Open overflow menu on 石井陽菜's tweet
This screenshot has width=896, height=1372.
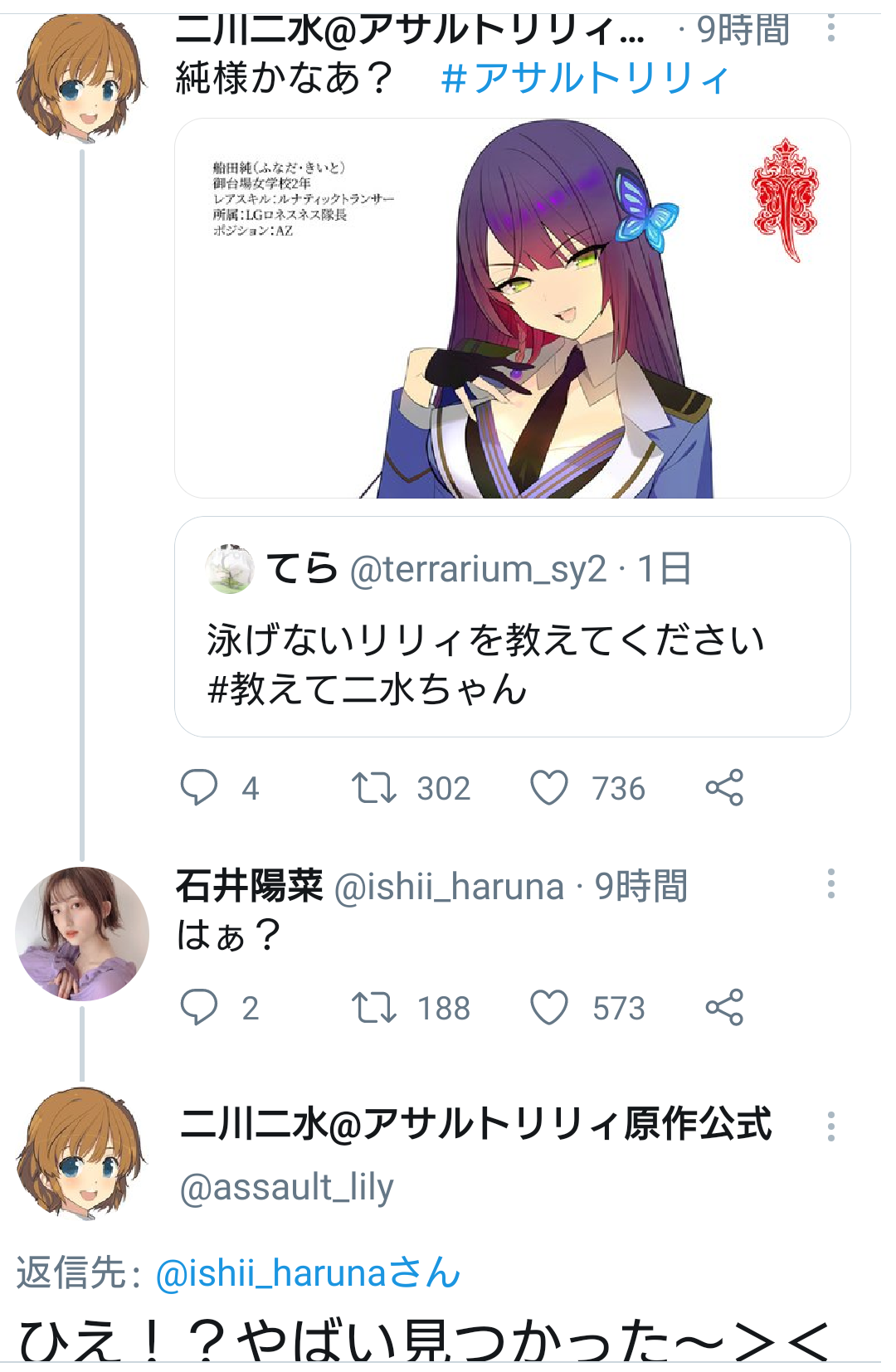(x=830, y=884)
